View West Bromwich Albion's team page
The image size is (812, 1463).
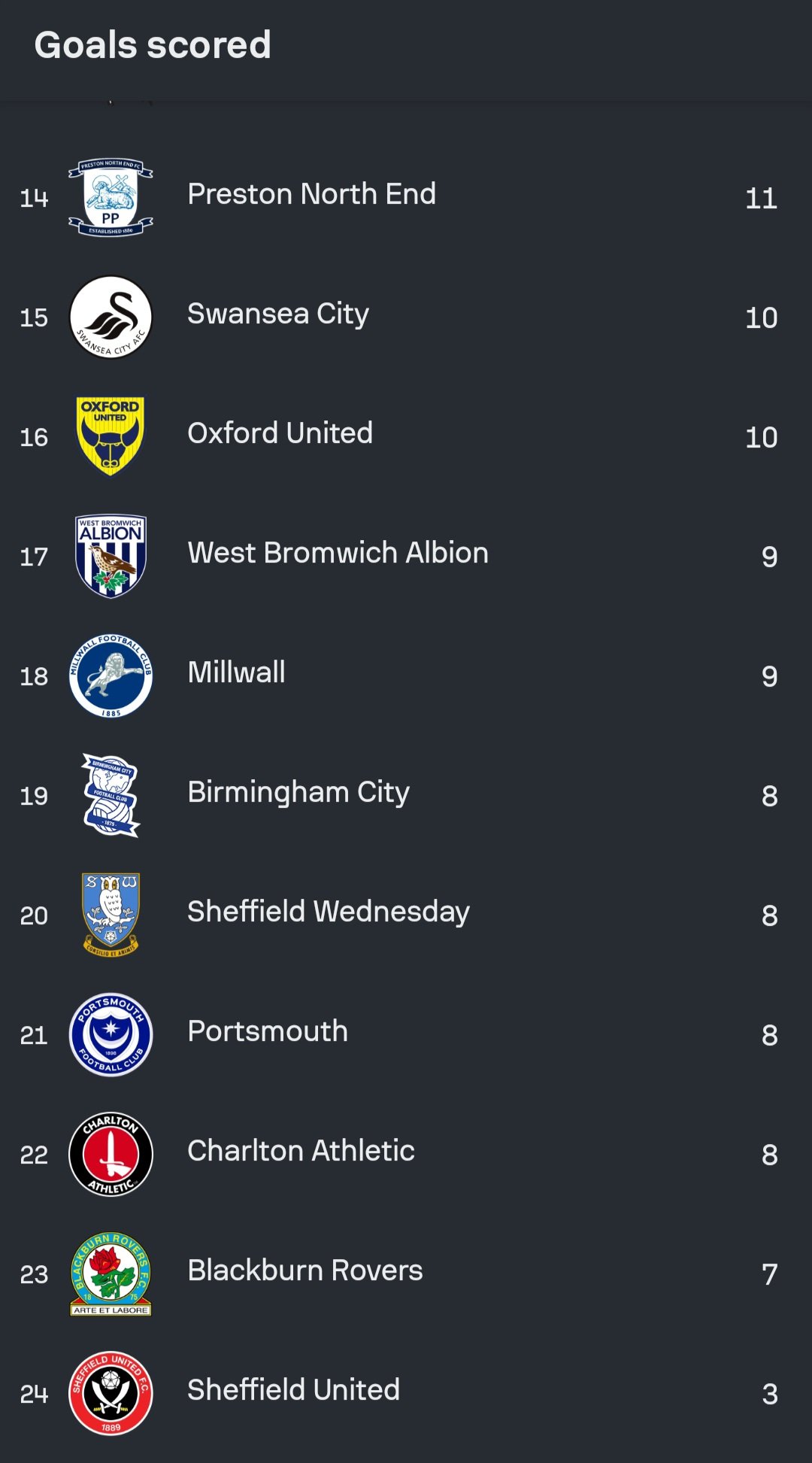coord(338,554)
